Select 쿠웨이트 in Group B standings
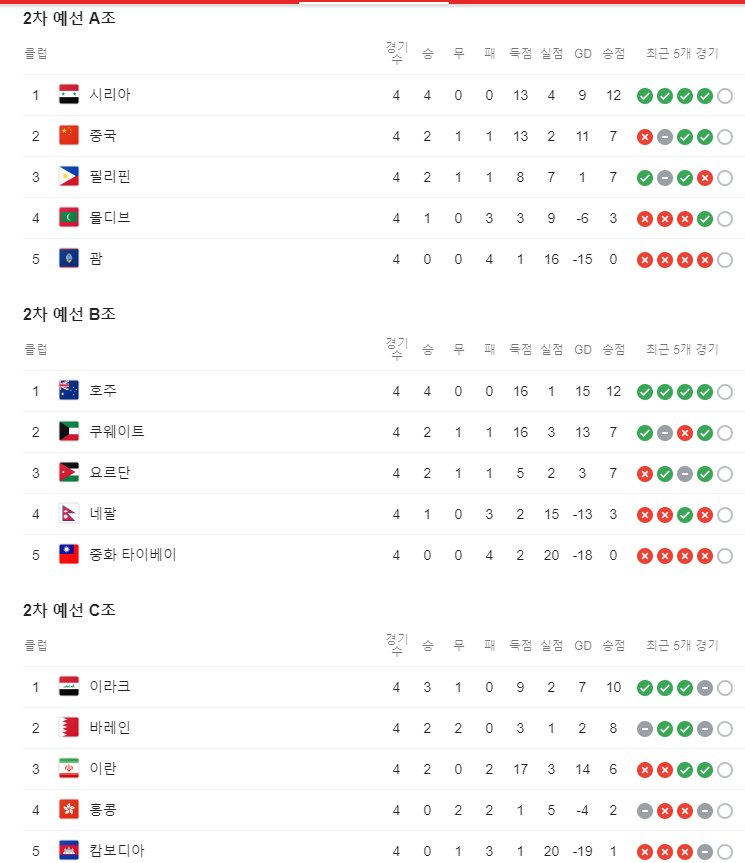This screenshot has width=745, height=863. tap(117, 432)
